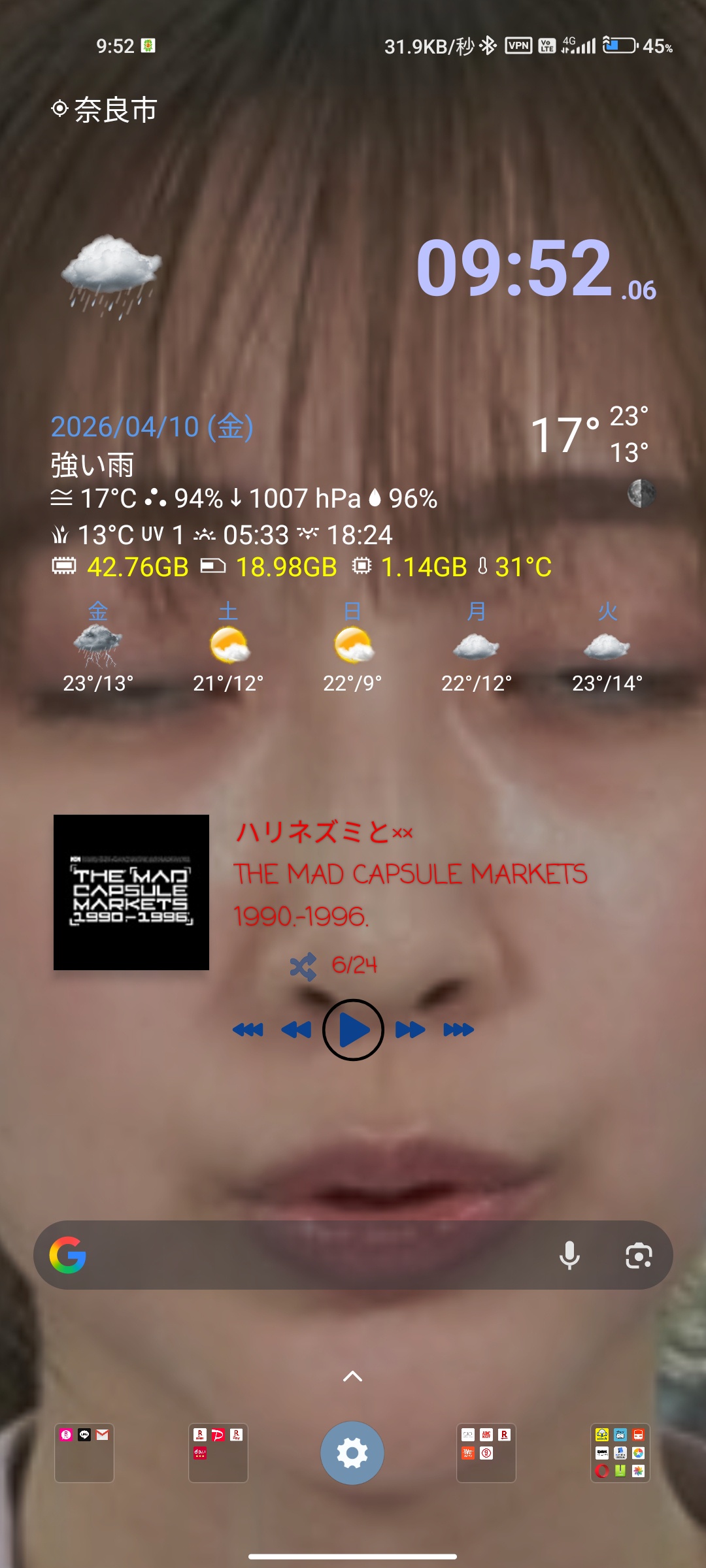This screenshot has width=706, height=1568.
Task: Skip to the next track
Action: click(x=410, y=1030)
